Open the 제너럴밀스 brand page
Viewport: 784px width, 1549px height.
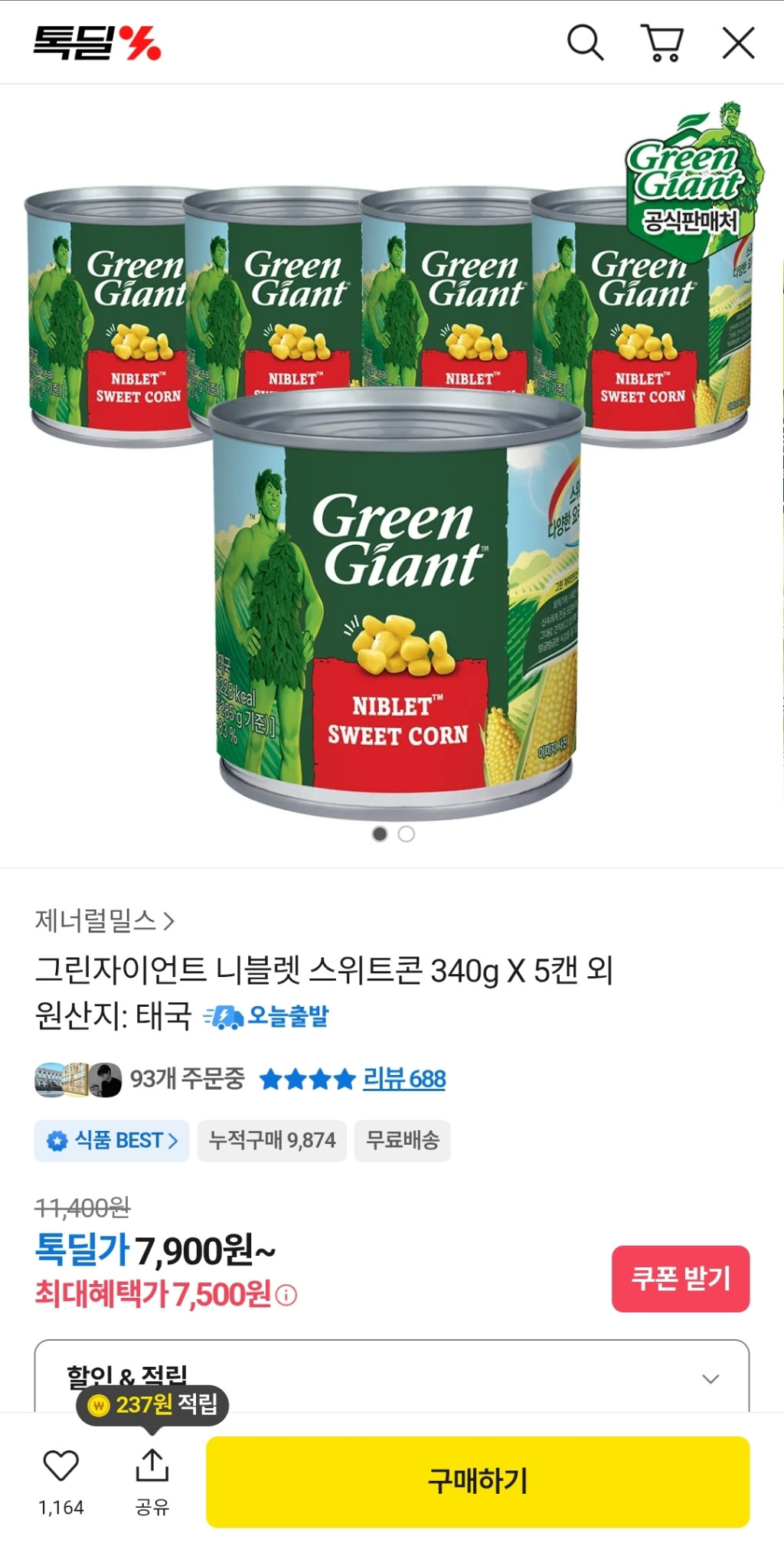[105, 920]
